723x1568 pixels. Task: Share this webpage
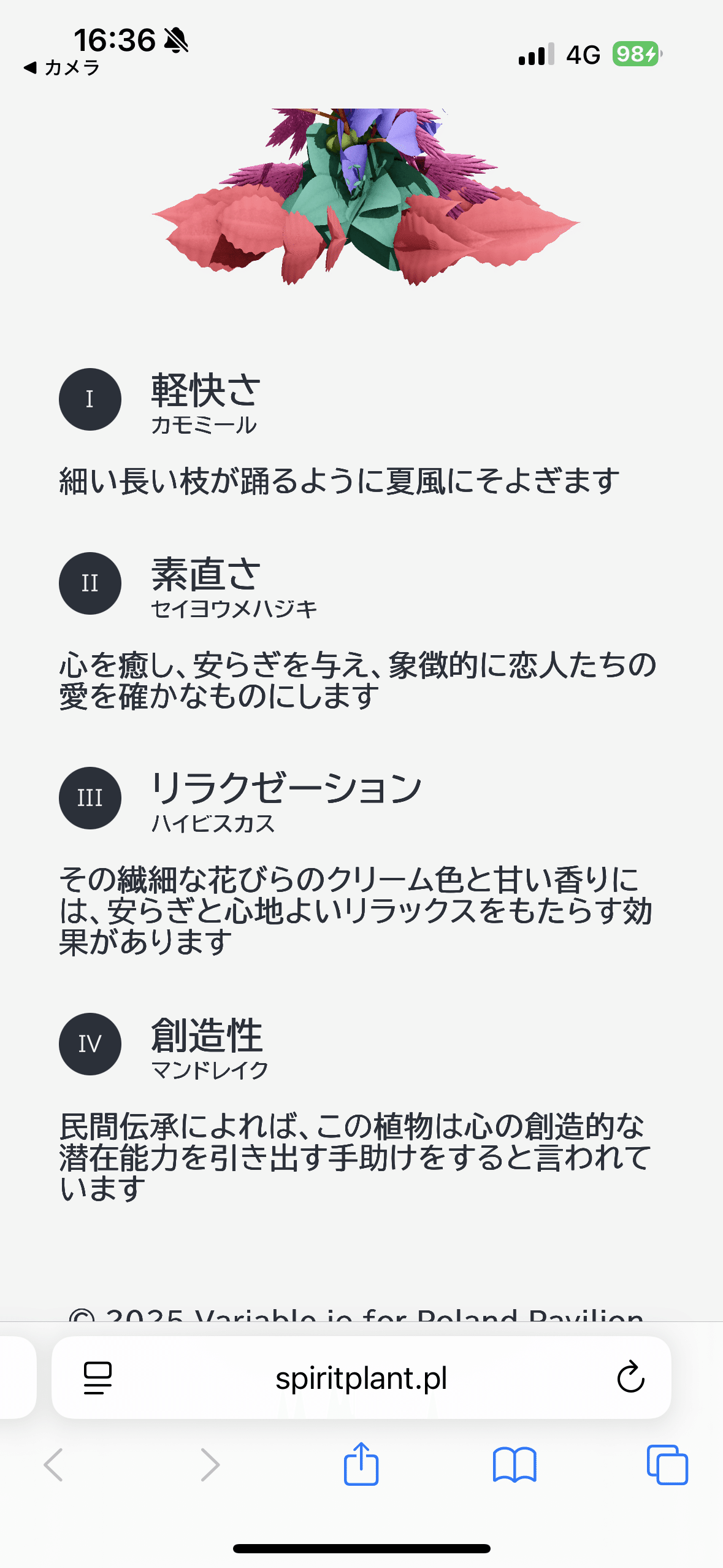[x=361, y=1464]
